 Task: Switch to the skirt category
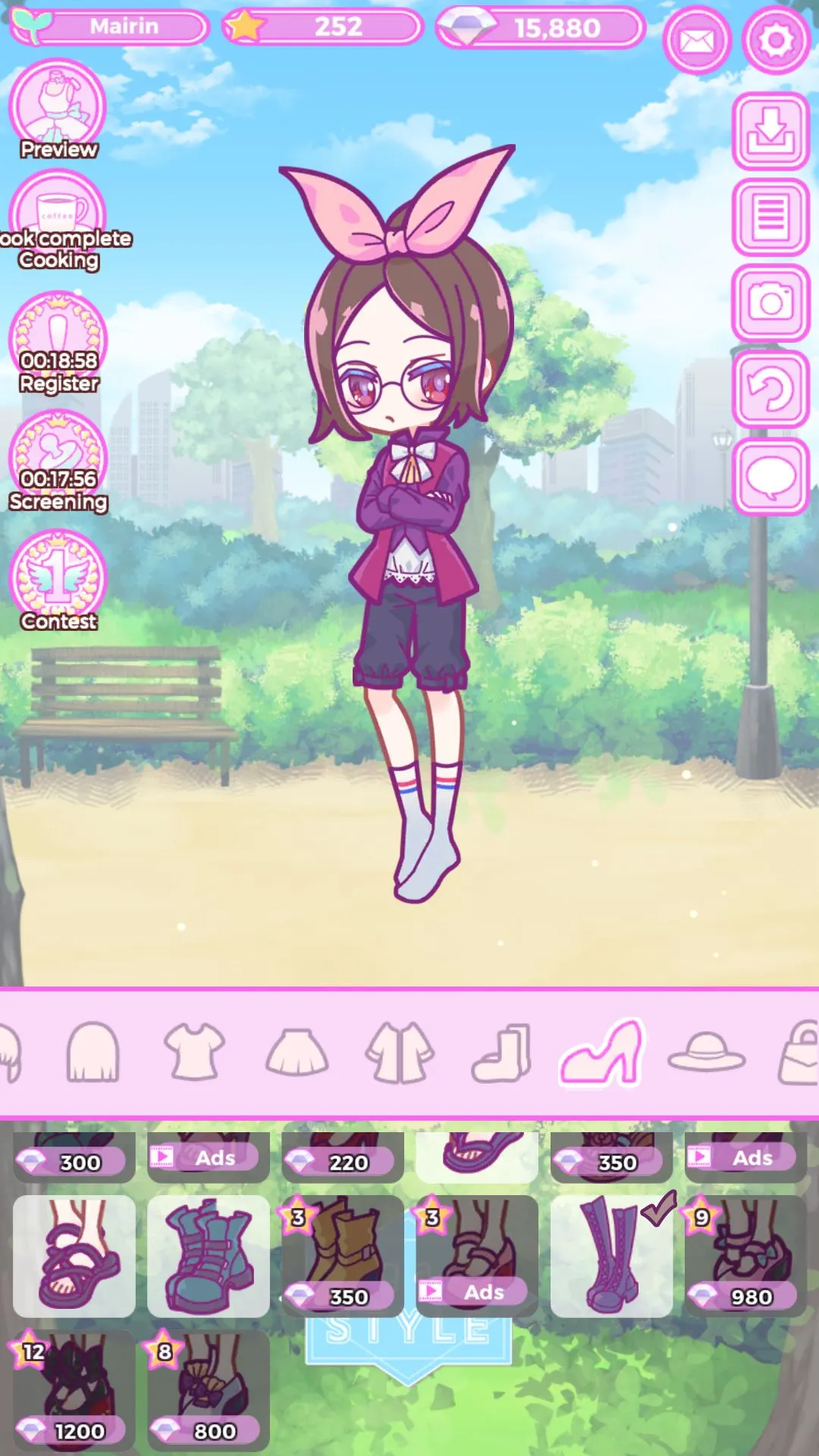point(297,1053)
